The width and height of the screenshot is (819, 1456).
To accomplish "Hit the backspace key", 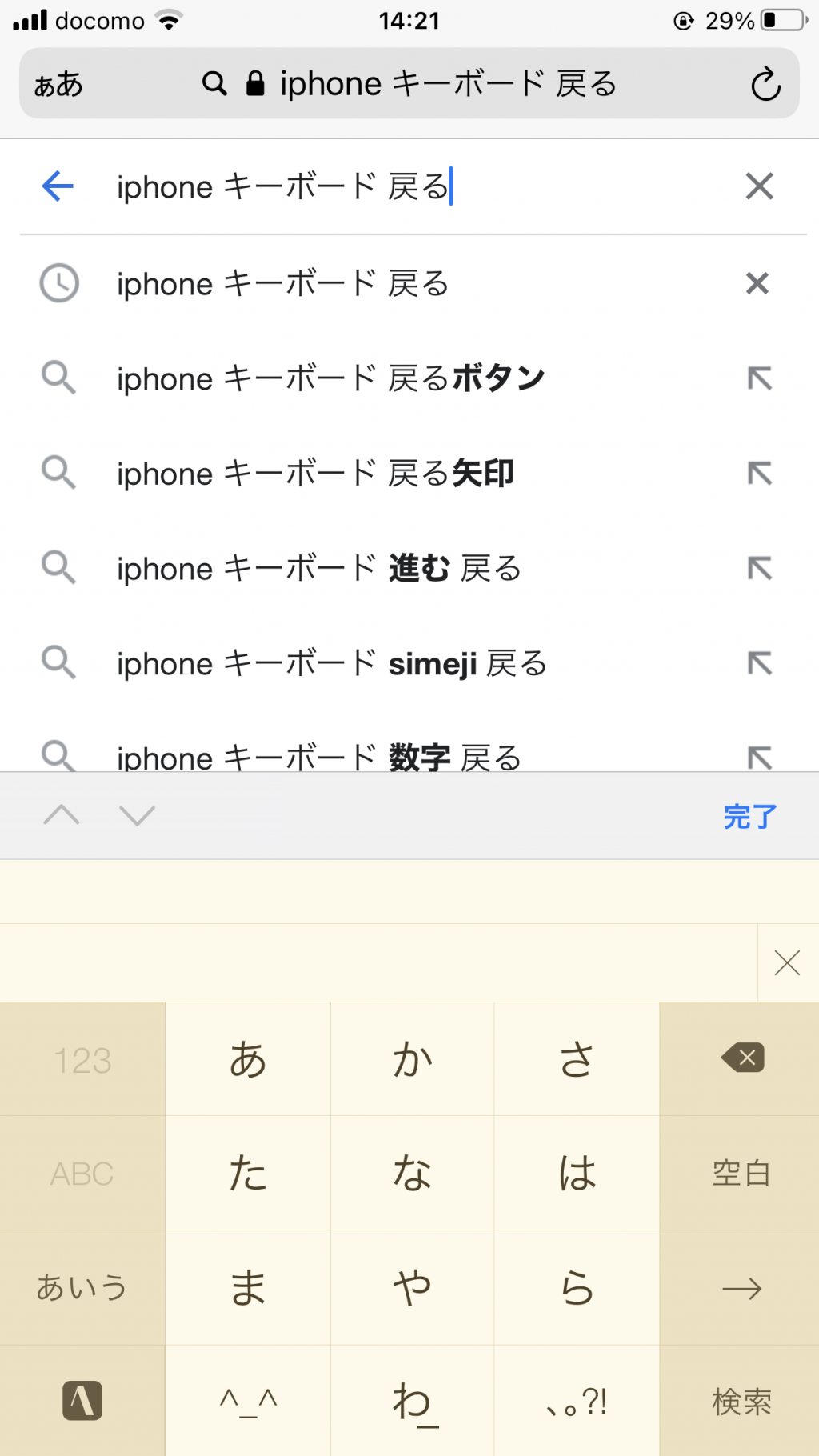I will [x=740, y=1058].
